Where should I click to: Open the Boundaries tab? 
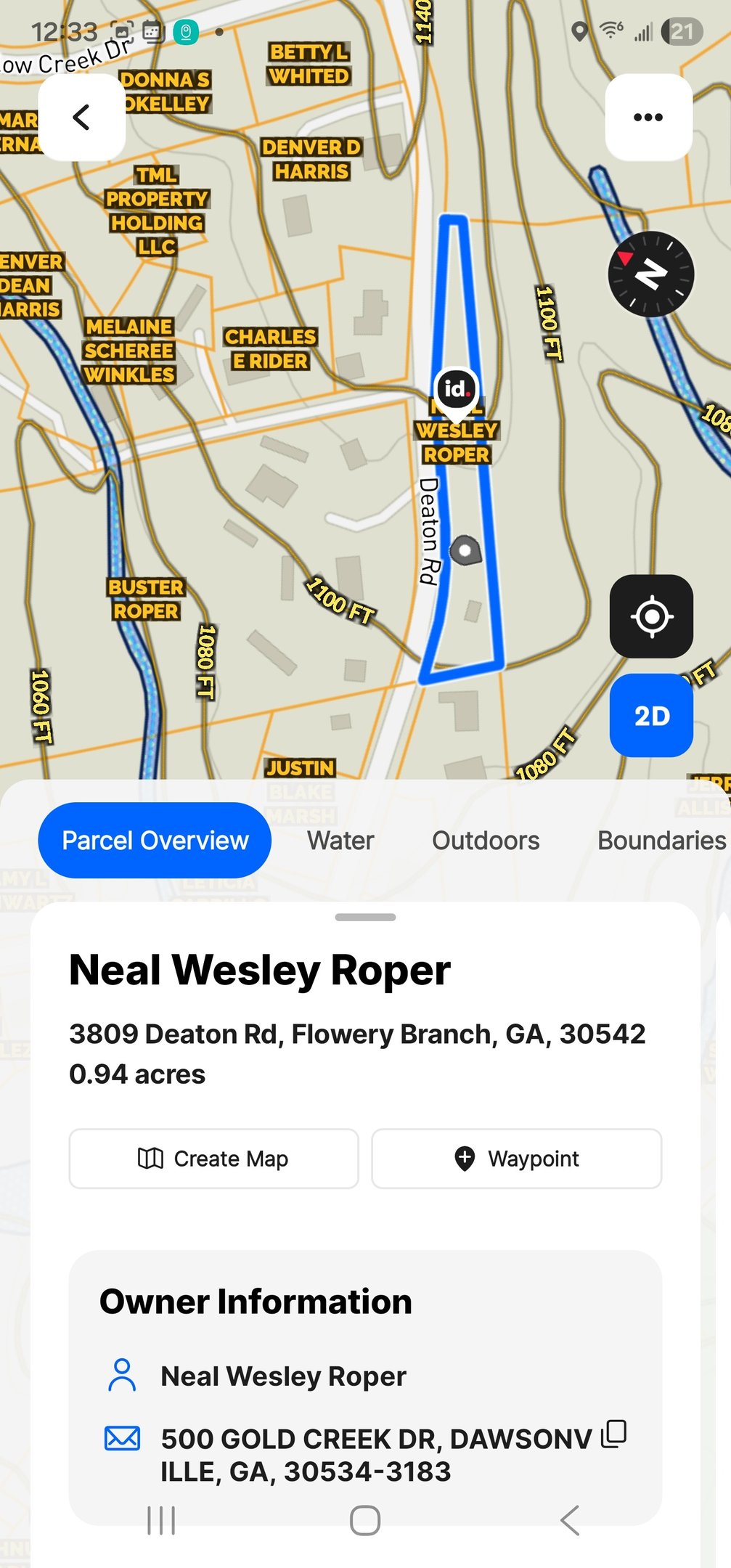(x=662, y=841)
